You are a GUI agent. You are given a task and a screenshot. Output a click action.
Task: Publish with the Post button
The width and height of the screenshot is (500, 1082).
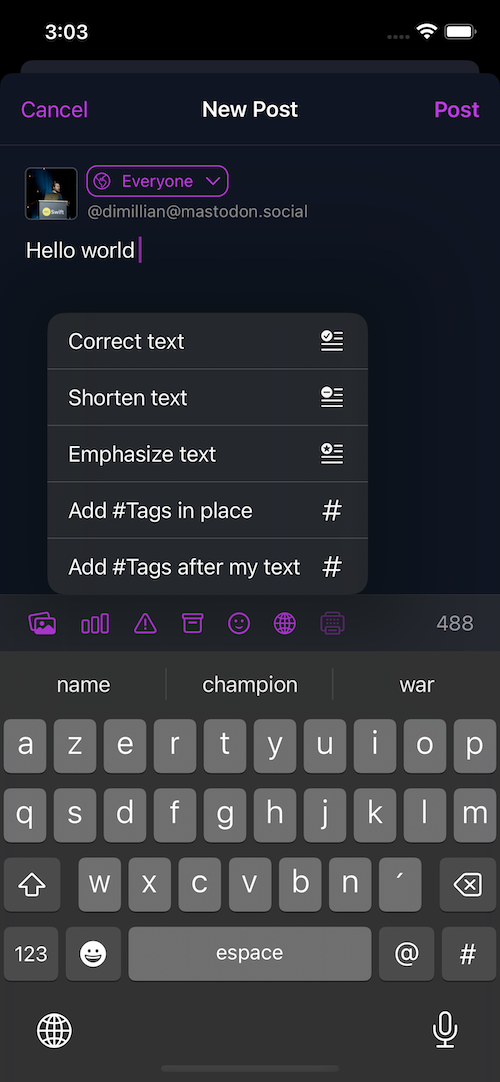(456, 110)
